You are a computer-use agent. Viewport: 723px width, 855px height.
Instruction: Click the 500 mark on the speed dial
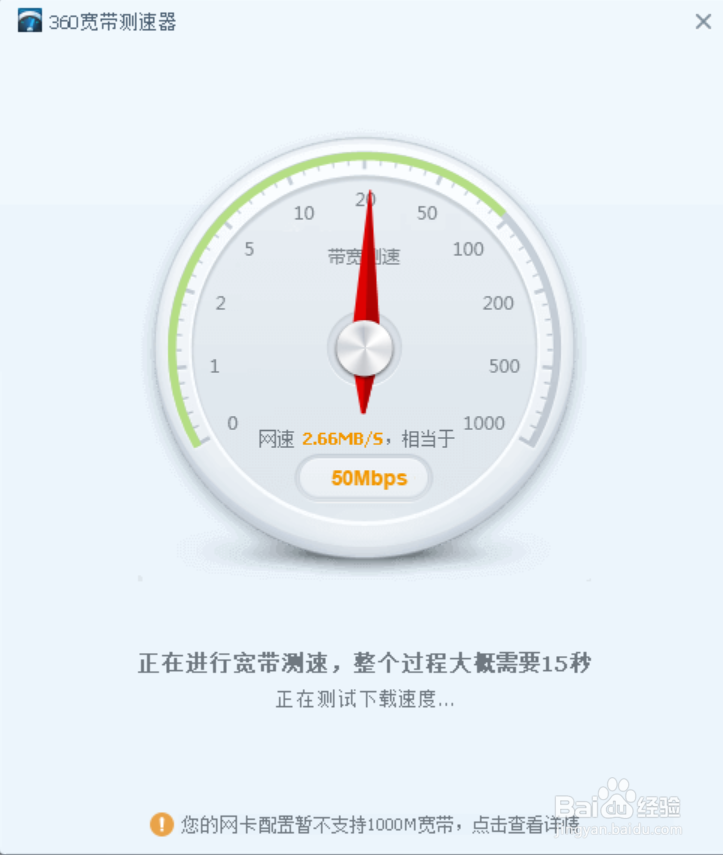(x=503, y=366)
